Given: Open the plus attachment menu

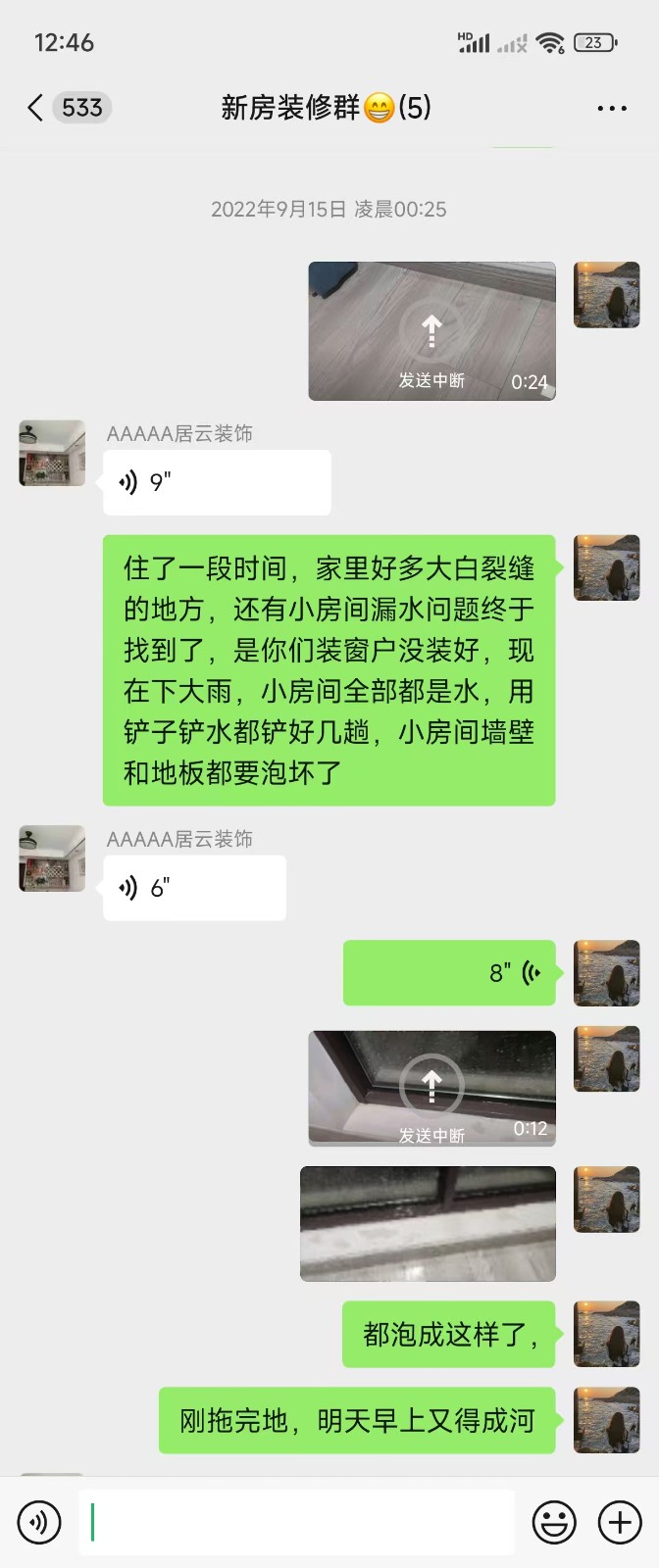Looking at the screenshot, I should [x=620, y=1522].
